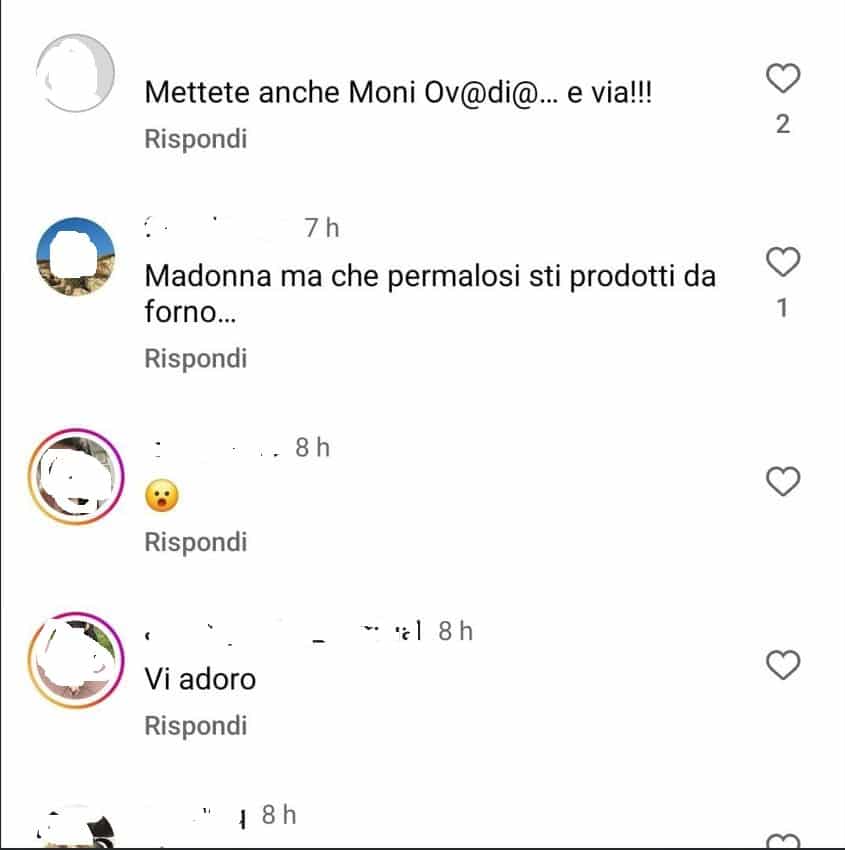This screenshot has height=850, width=845.
Task: View story of the emoji commenter's avatar
Action: 75,479
